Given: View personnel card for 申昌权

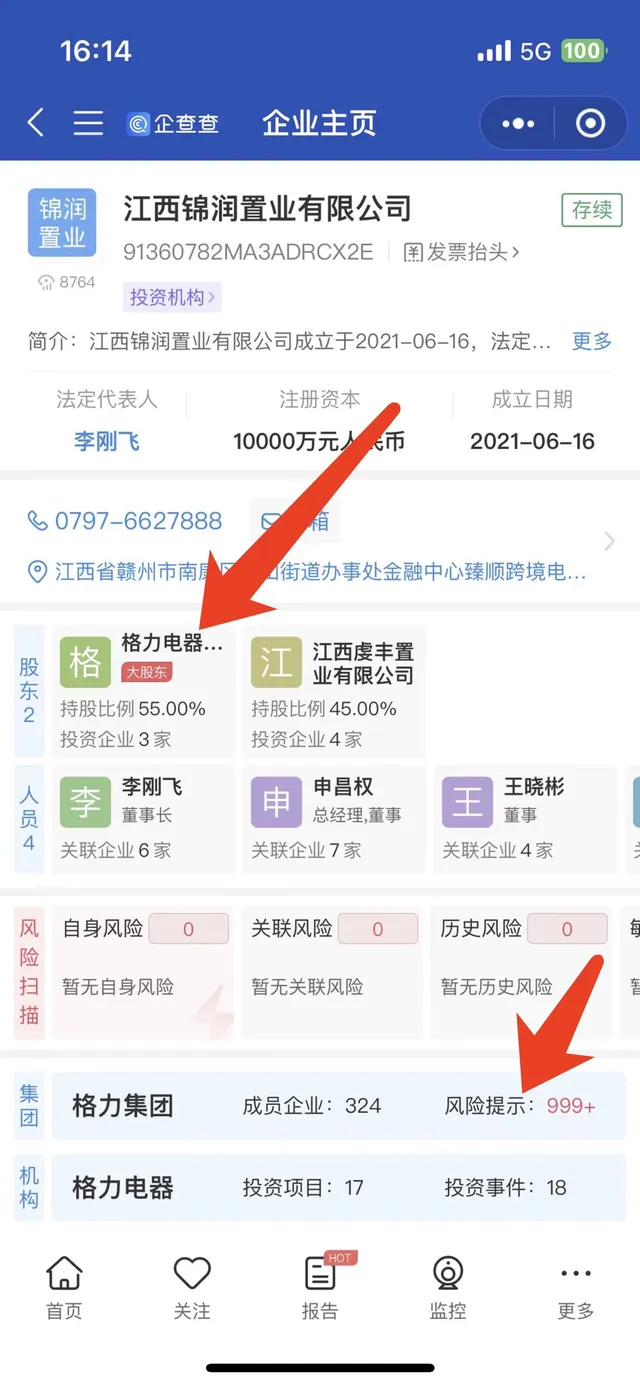Looking at the screenshot, I should [x=335, y=819].
